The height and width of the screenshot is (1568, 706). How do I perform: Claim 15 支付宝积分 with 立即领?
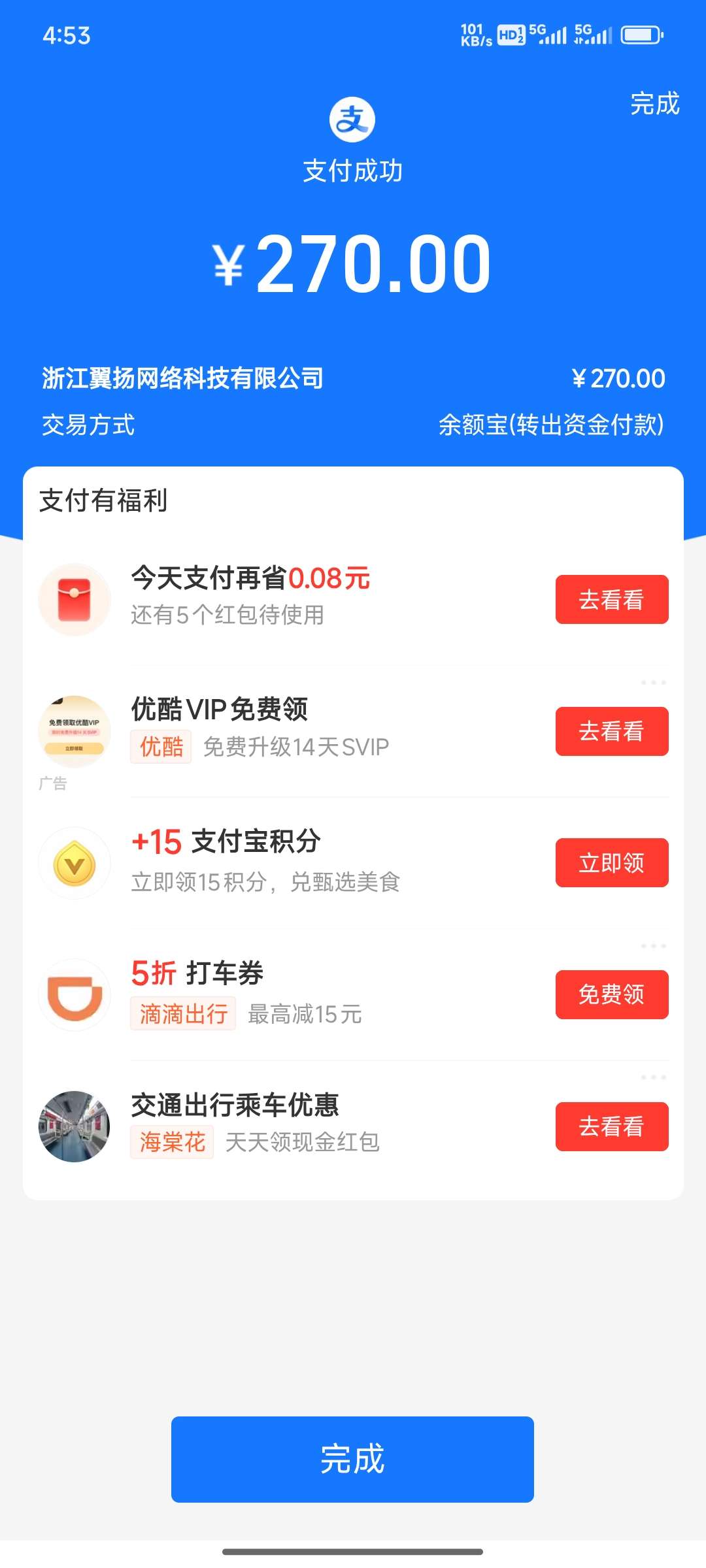click(x=611, y=862)
